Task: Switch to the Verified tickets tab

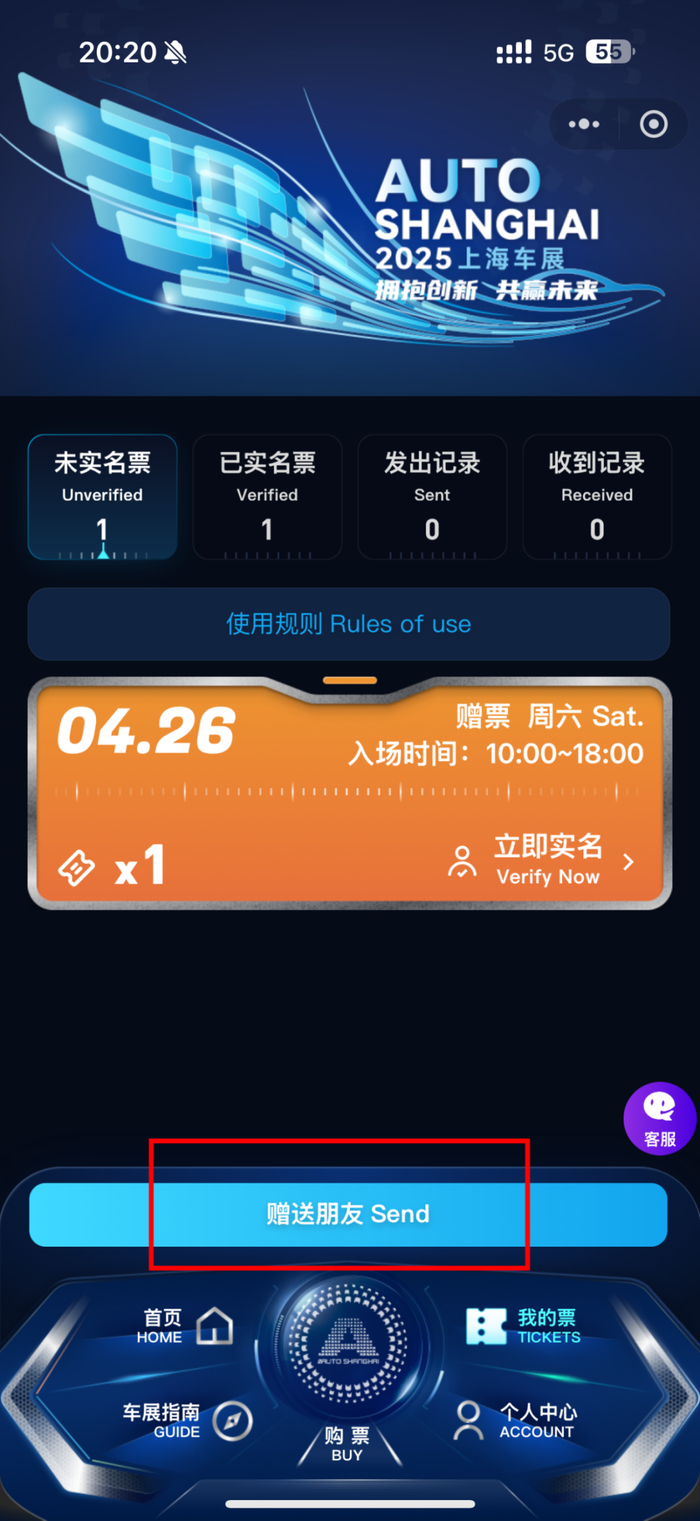Action: click(267, 497)
